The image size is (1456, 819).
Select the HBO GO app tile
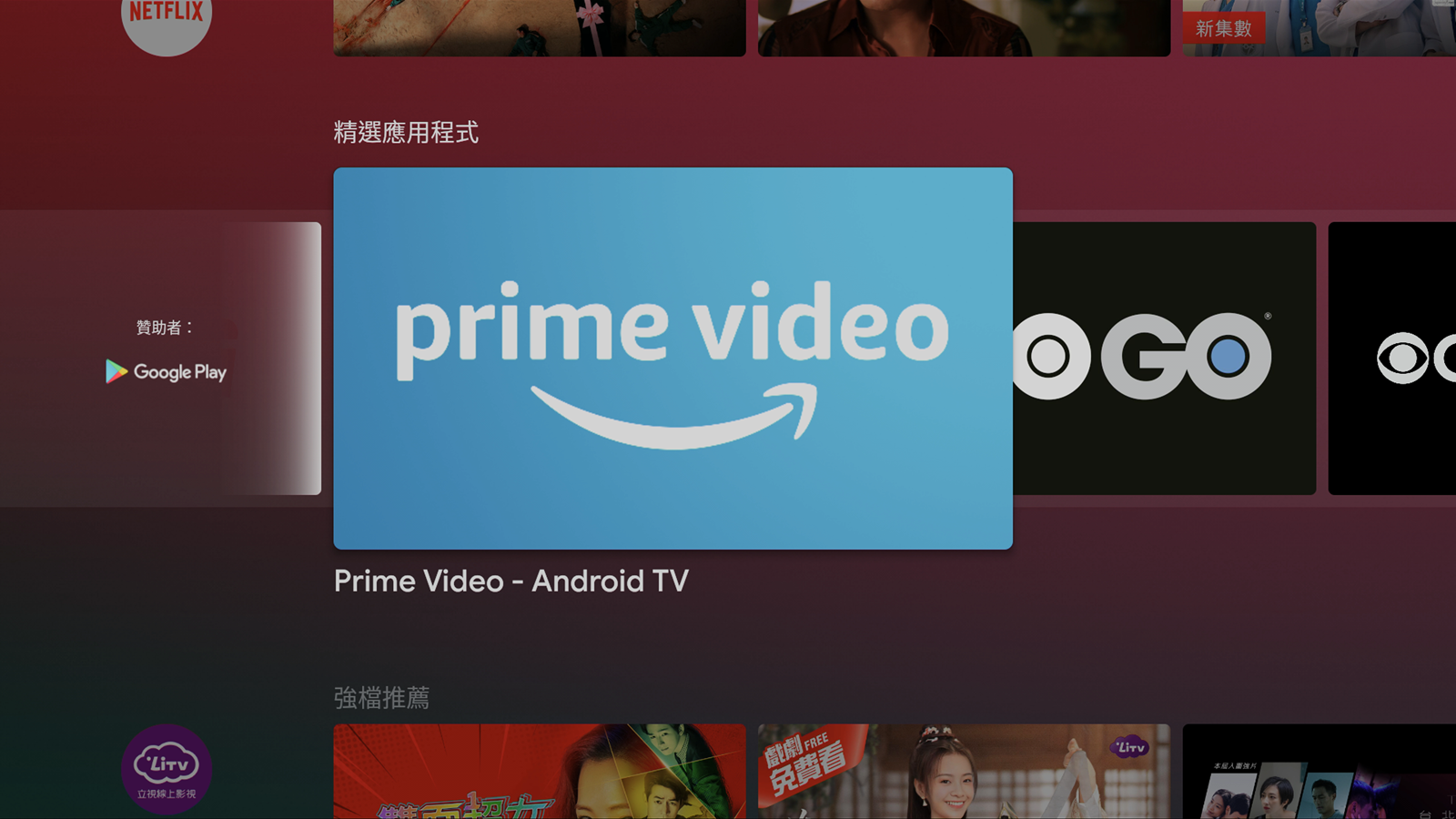pyautogui.click(x=1164, y=358)
